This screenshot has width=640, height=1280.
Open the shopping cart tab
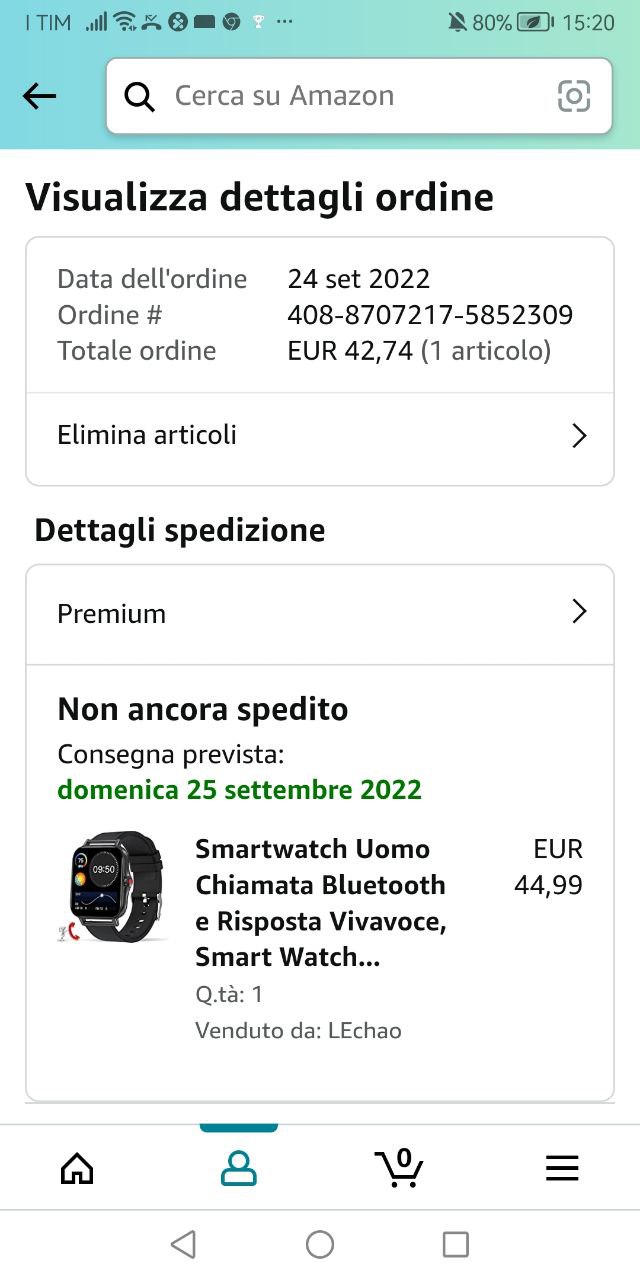(x=399, y=1167)
